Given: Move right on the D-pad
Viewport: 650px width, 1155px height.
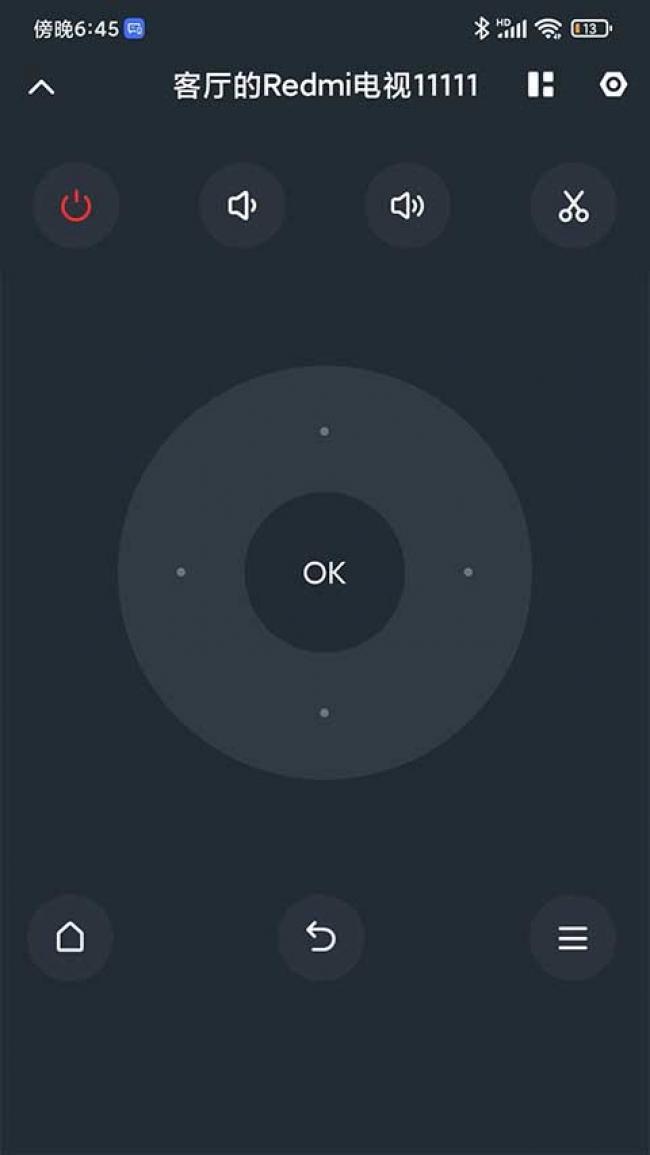Looking at the screenshot, I should click(467, 572).
